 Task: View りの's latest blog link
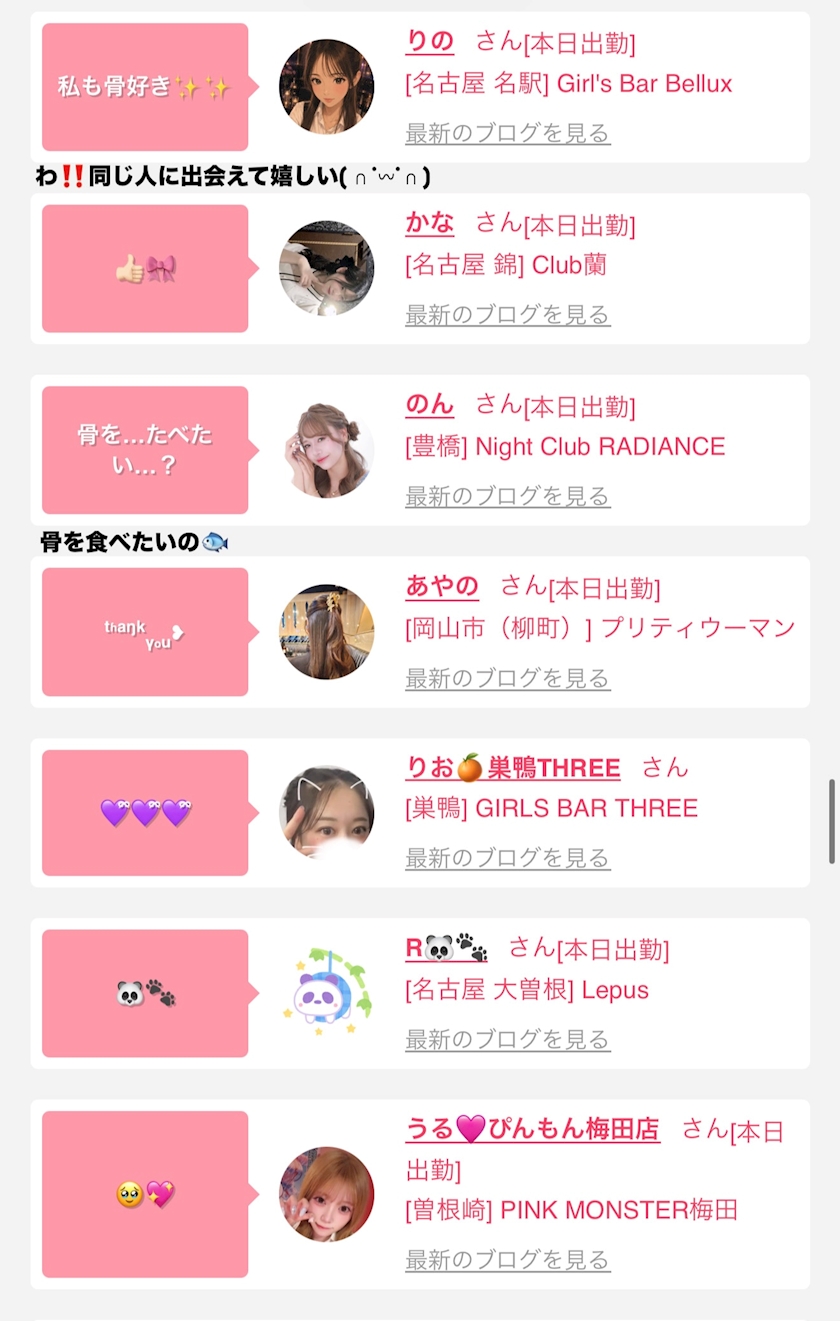[508, 133]
